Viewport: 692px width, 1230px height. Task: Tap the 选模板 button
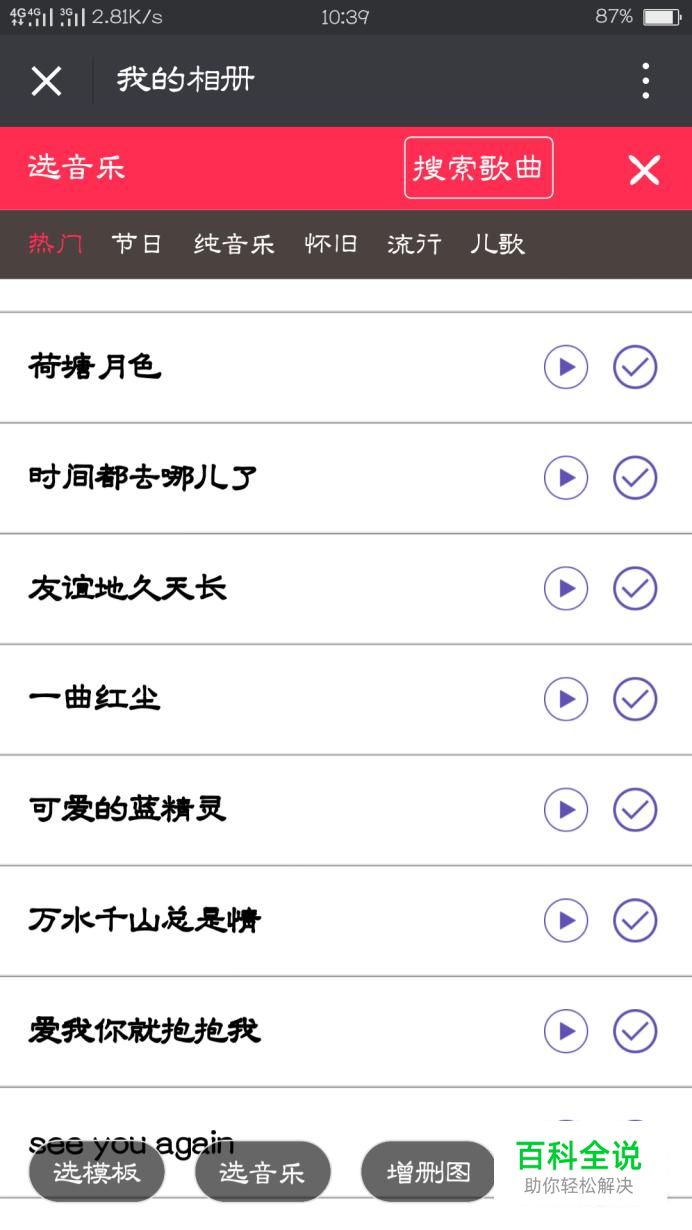coord(97,1172)
